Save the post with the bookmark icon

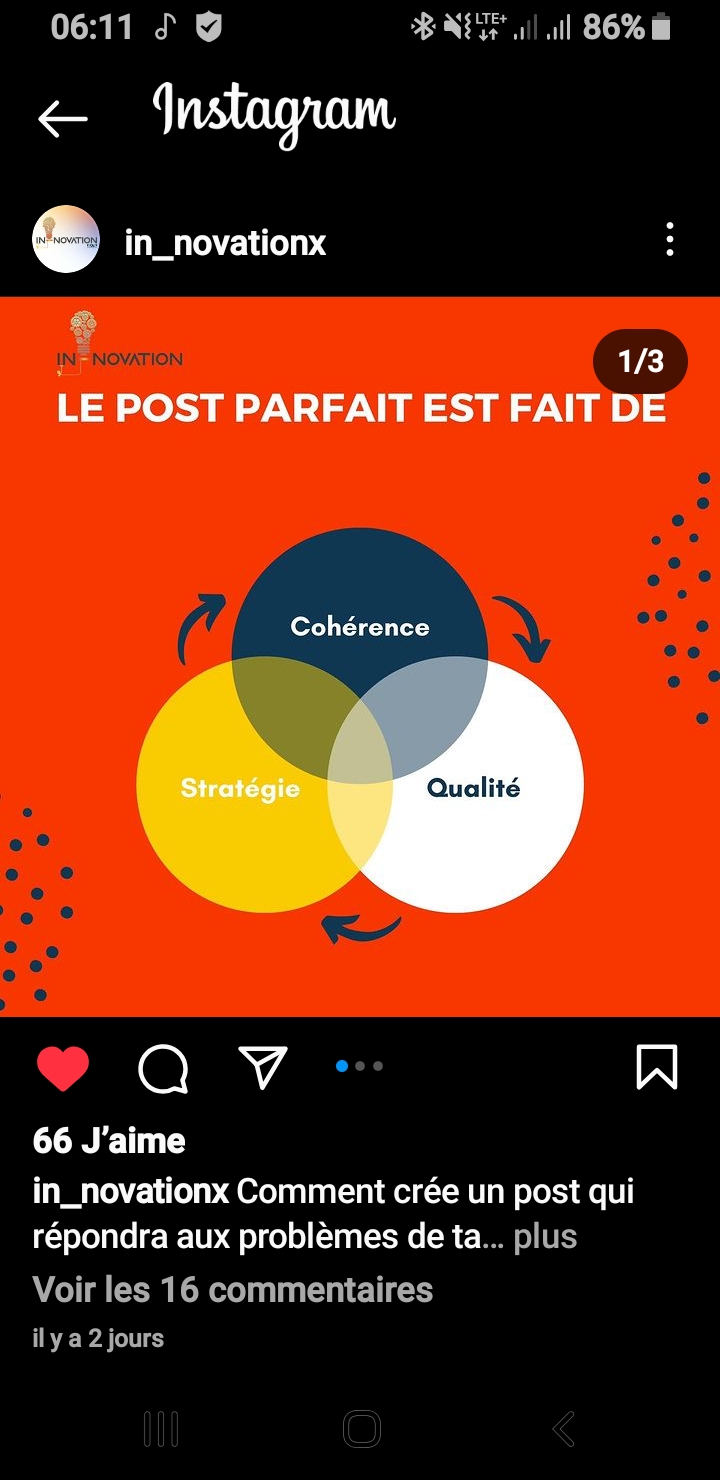click(657, 1067)
